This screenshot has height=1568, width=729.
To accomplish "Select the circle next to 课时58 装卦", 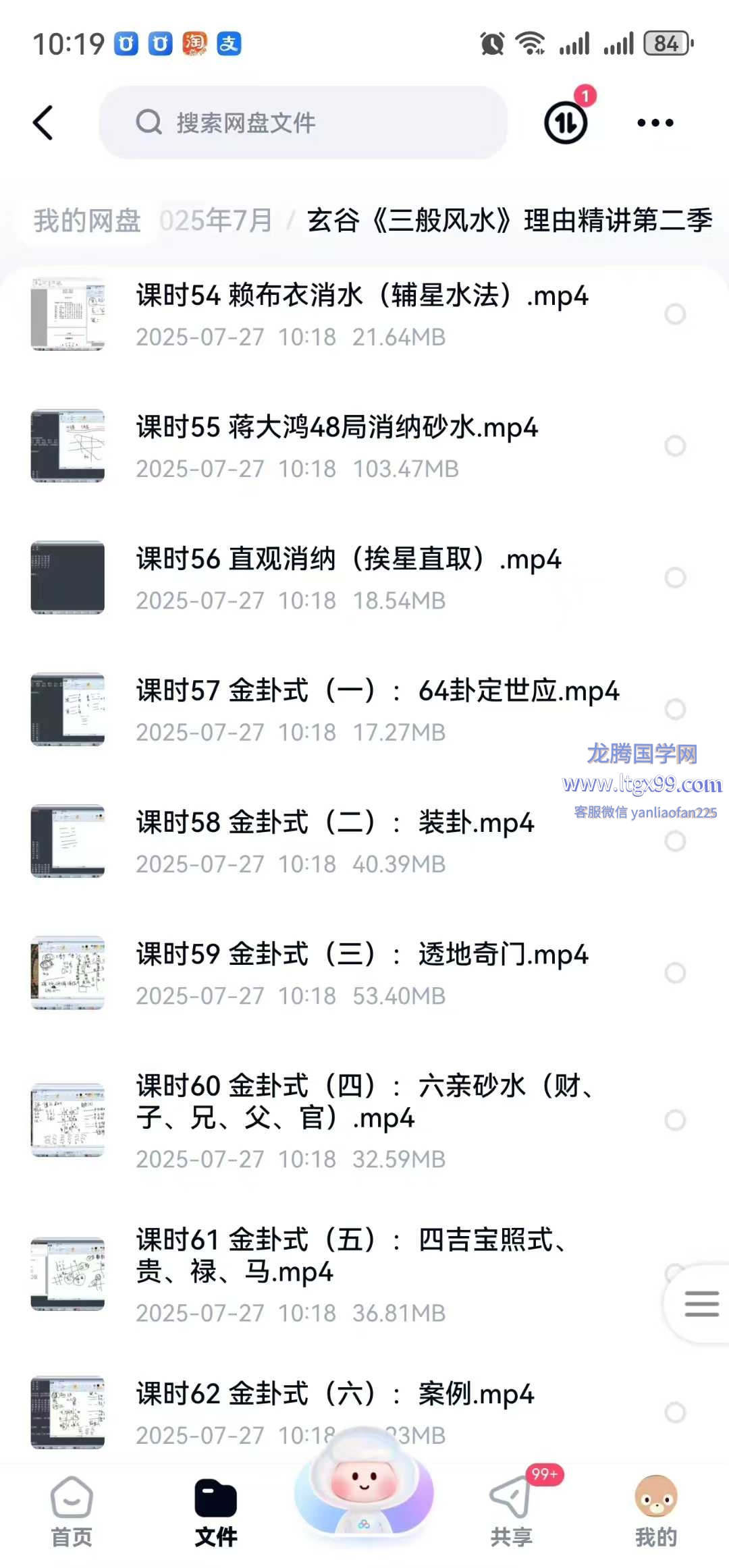I will (x=675, y=841).
